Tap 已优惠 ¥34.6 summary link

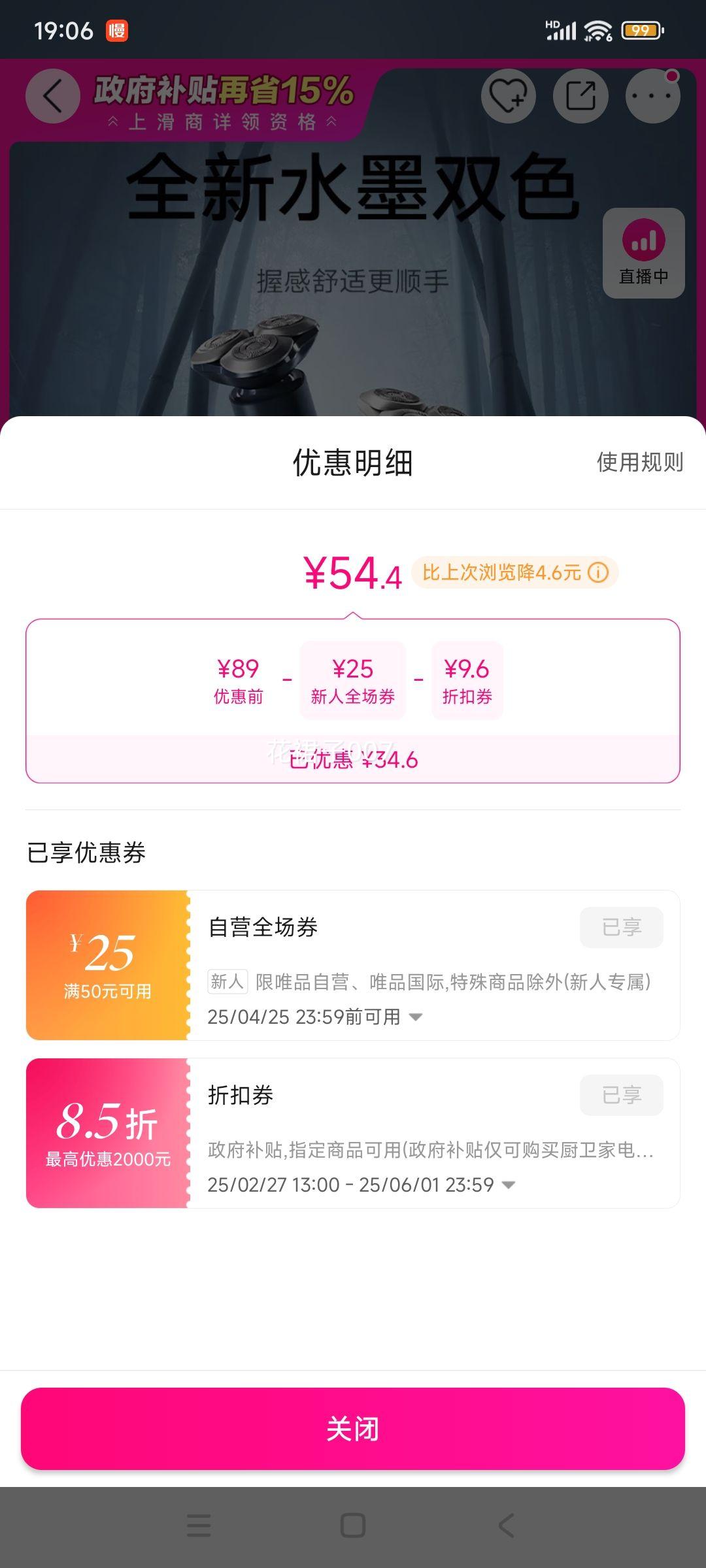point(353,759)
